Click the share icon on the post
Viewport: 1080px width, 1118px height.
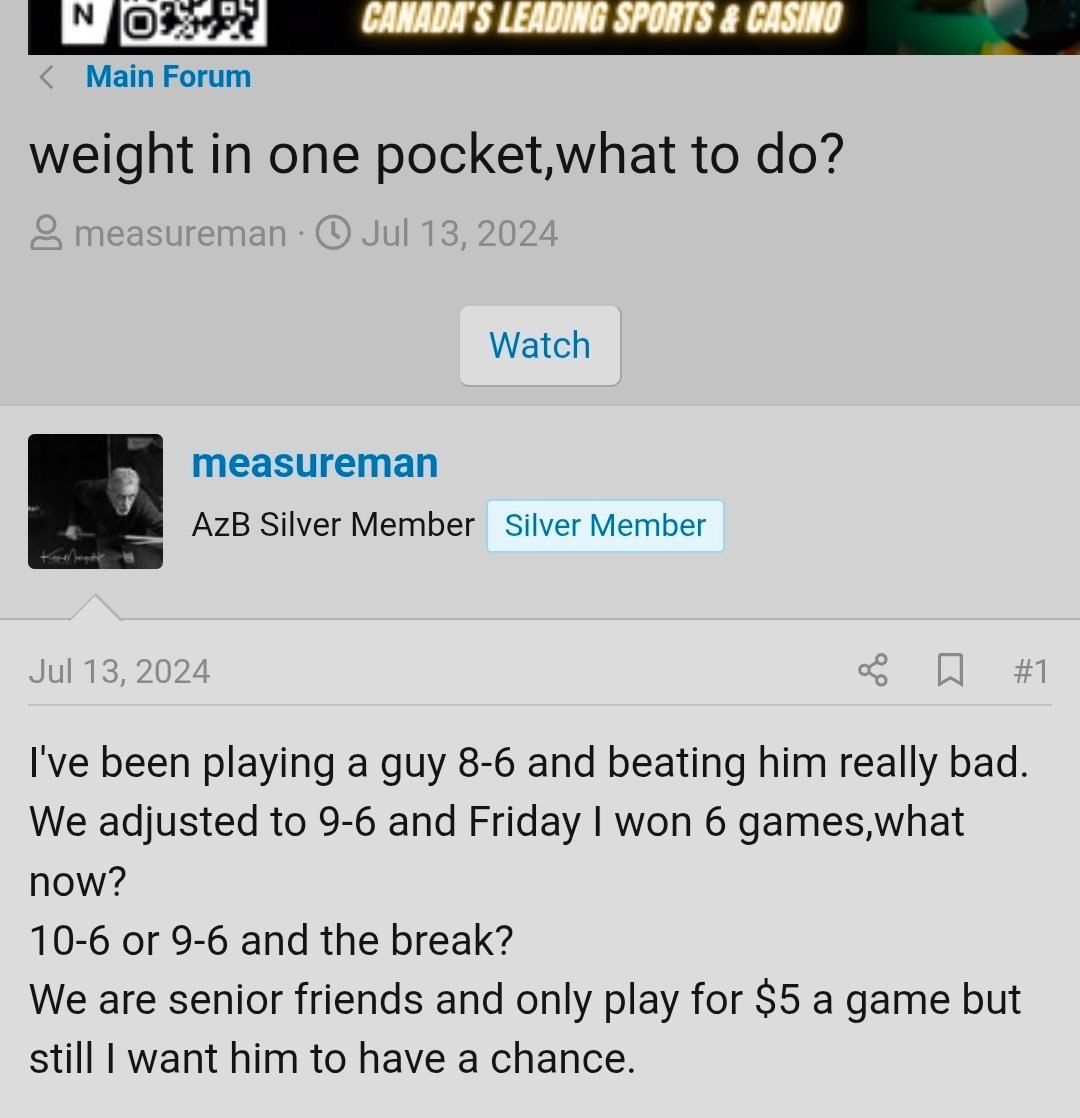[x=873, y=672]
